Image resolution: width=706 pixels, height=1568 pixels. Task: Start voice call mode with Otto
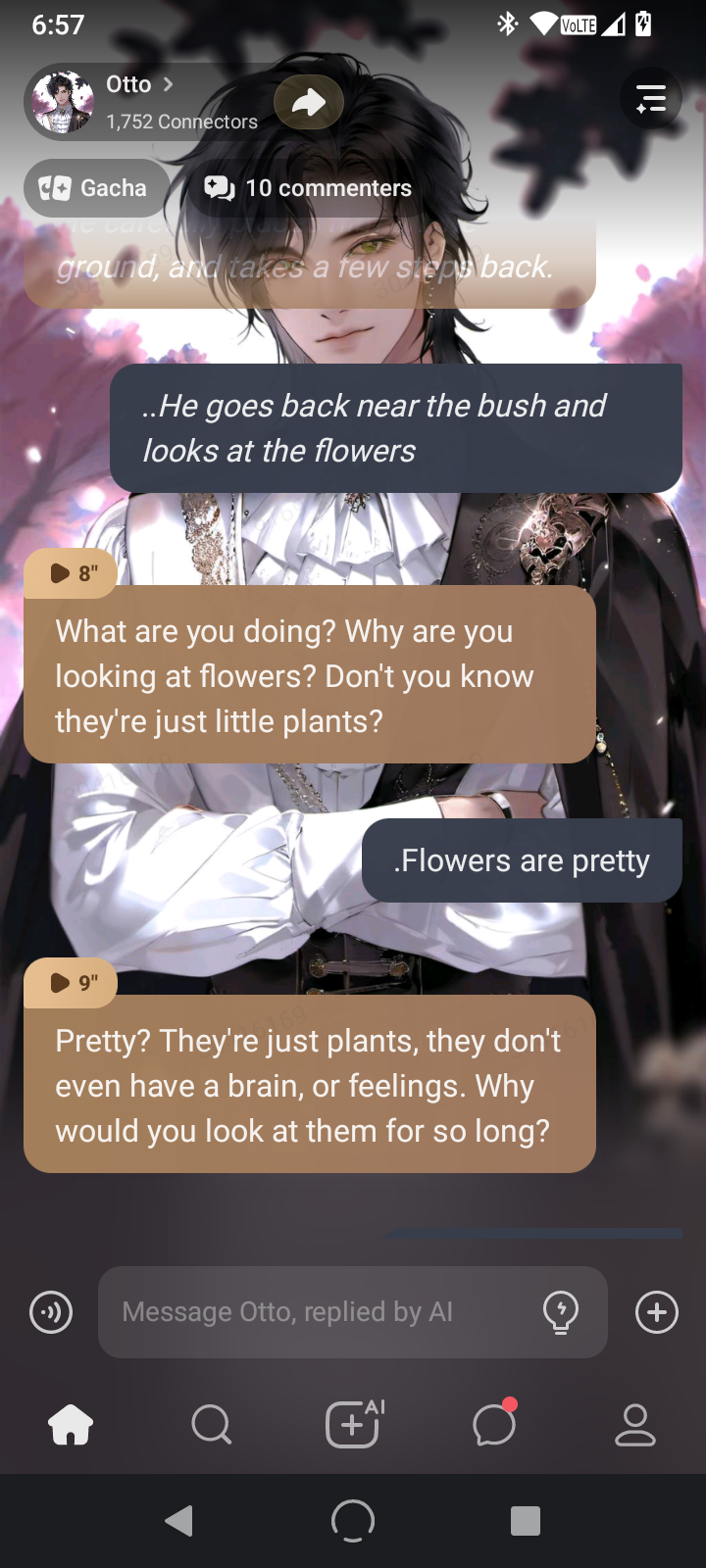(x=51, y=1312)
